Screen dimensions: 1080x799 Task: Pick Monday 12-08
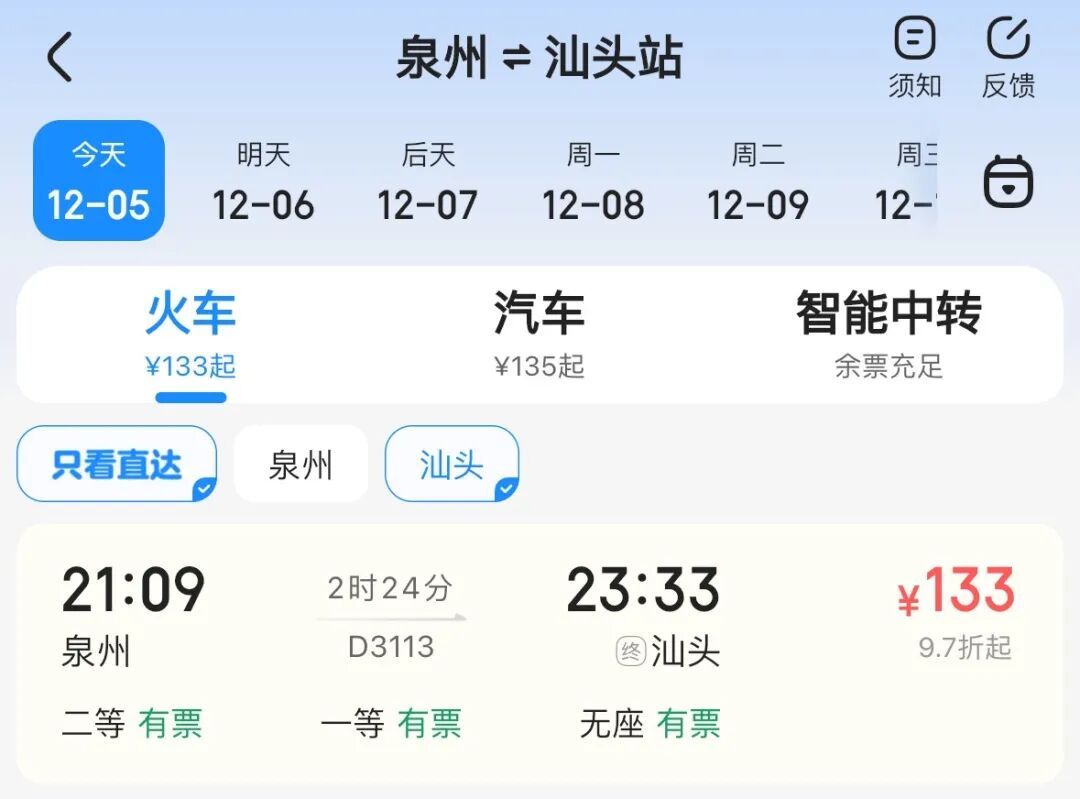point(593,181)
